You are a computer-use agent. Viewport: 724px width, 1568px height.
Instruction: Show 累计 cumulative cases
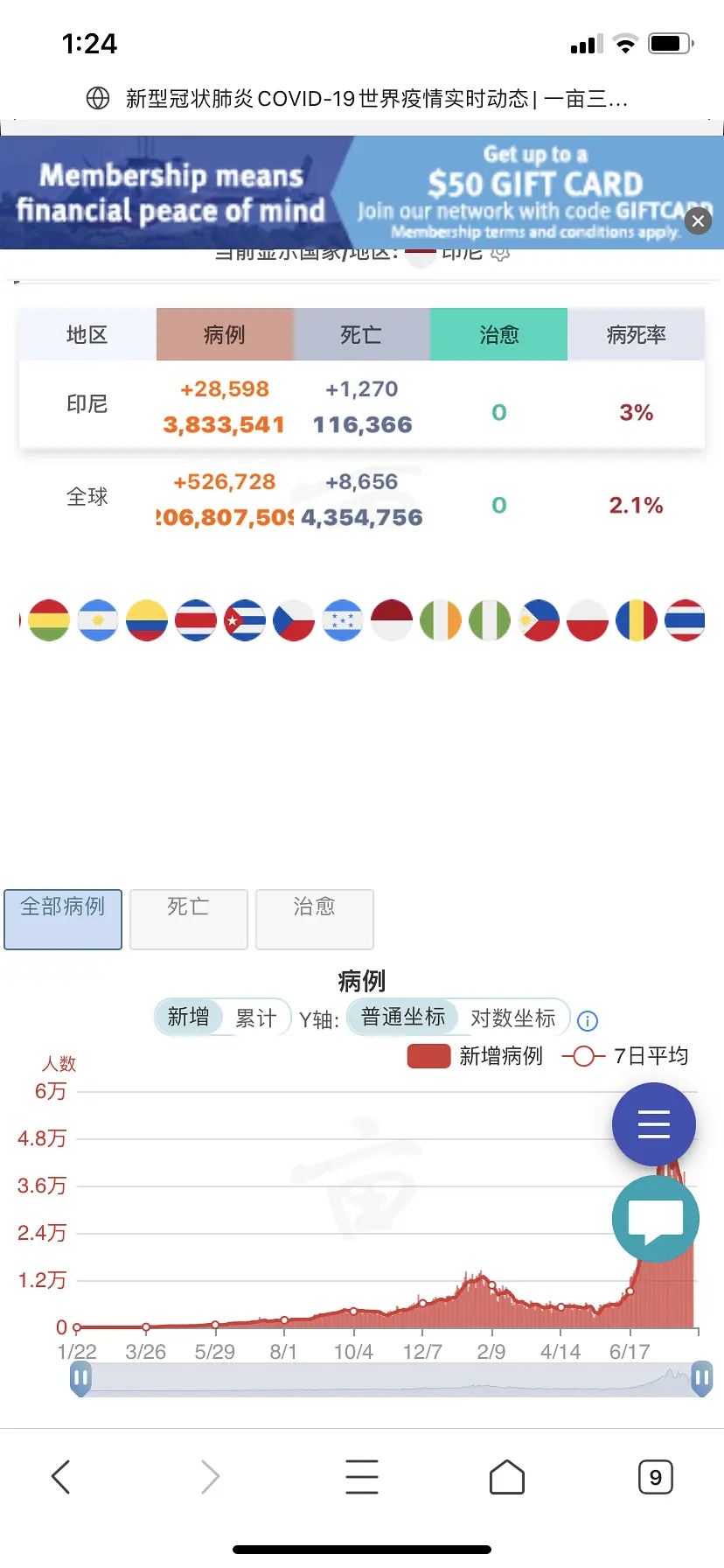point(255,1018)
